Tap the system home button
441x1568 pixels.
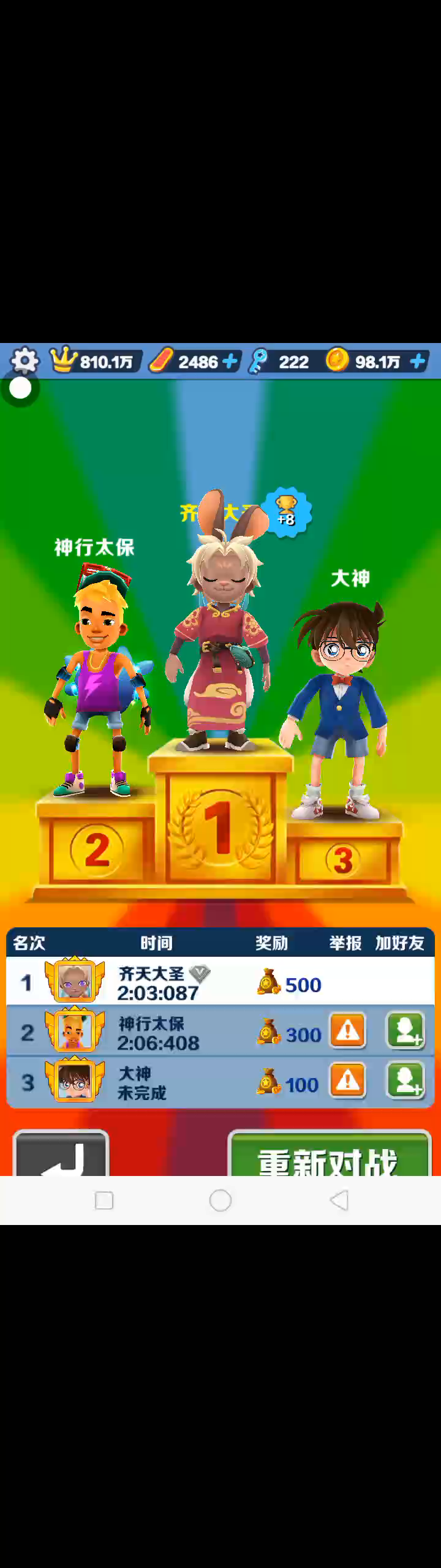coord(221,1200)
